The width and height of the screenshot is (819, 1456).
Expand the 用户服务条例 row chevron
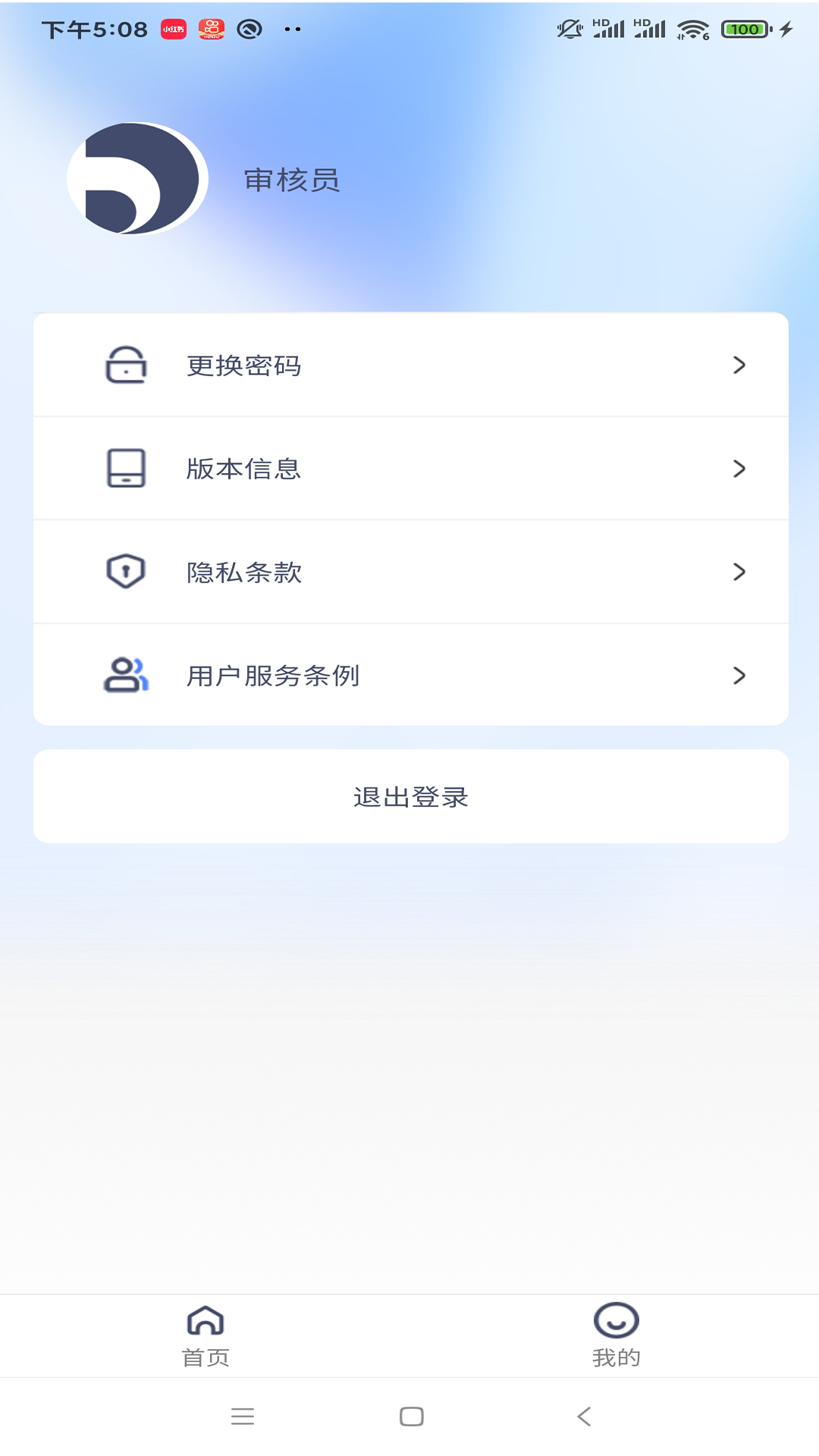click(x=739, y=675)
